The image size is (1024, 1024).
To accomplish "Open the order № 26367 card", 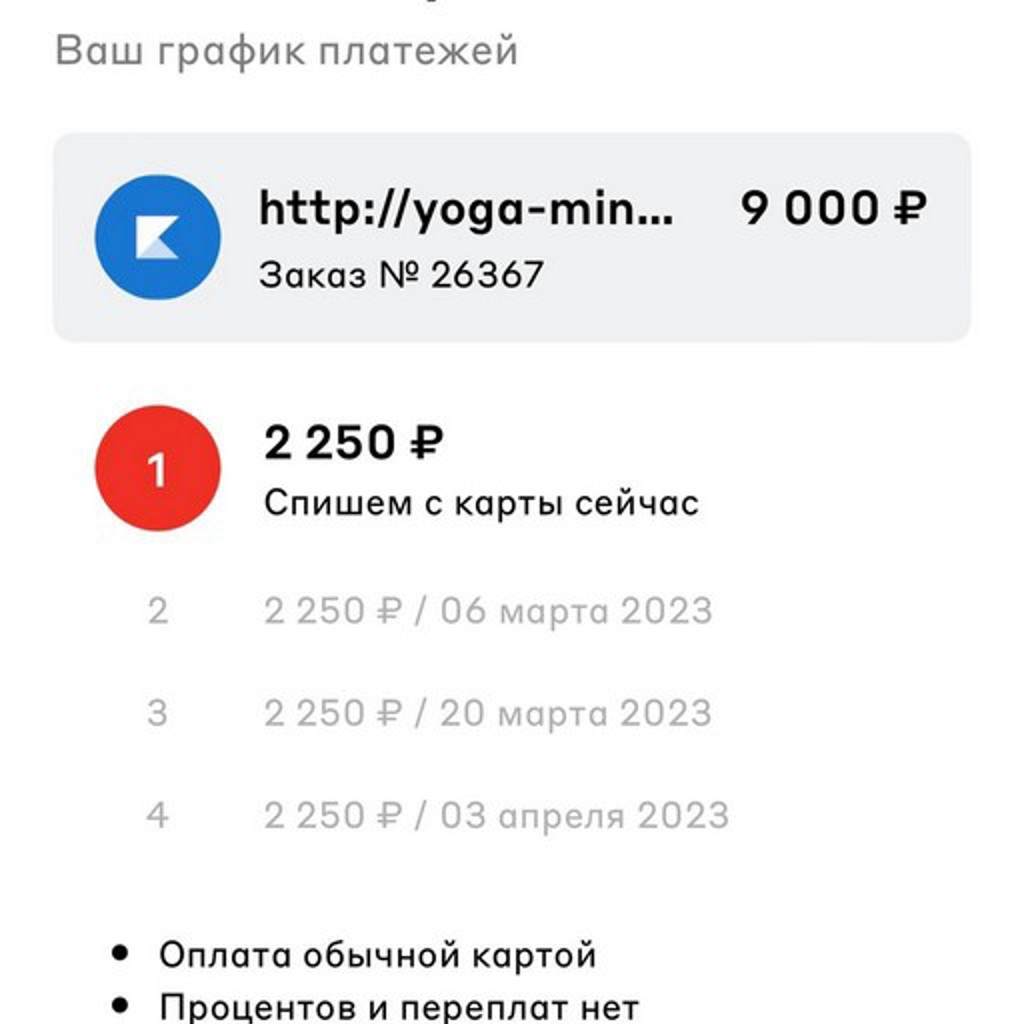I will [511, 237].
